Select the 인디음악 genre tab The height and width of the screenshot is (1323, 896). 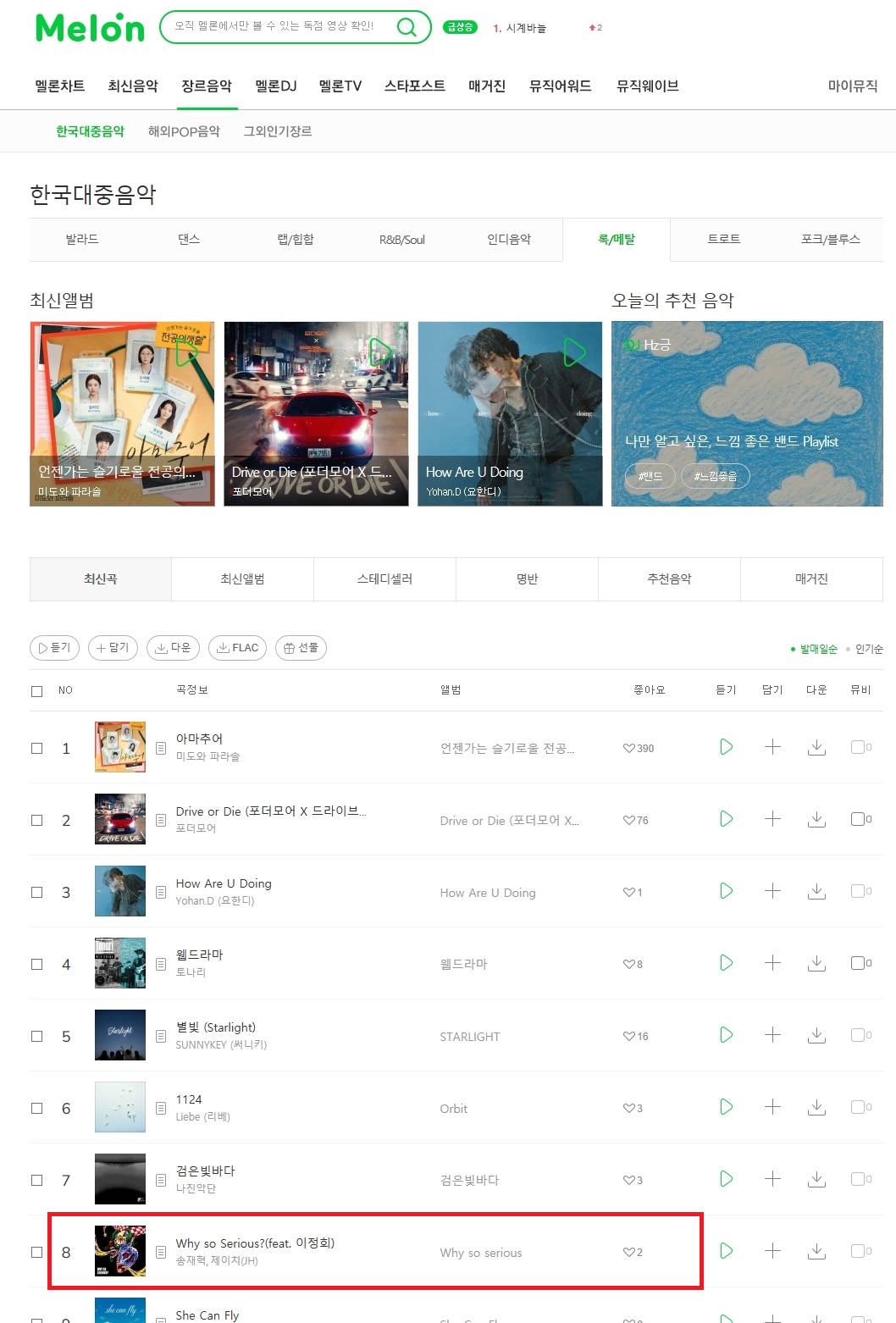[509, 240]
